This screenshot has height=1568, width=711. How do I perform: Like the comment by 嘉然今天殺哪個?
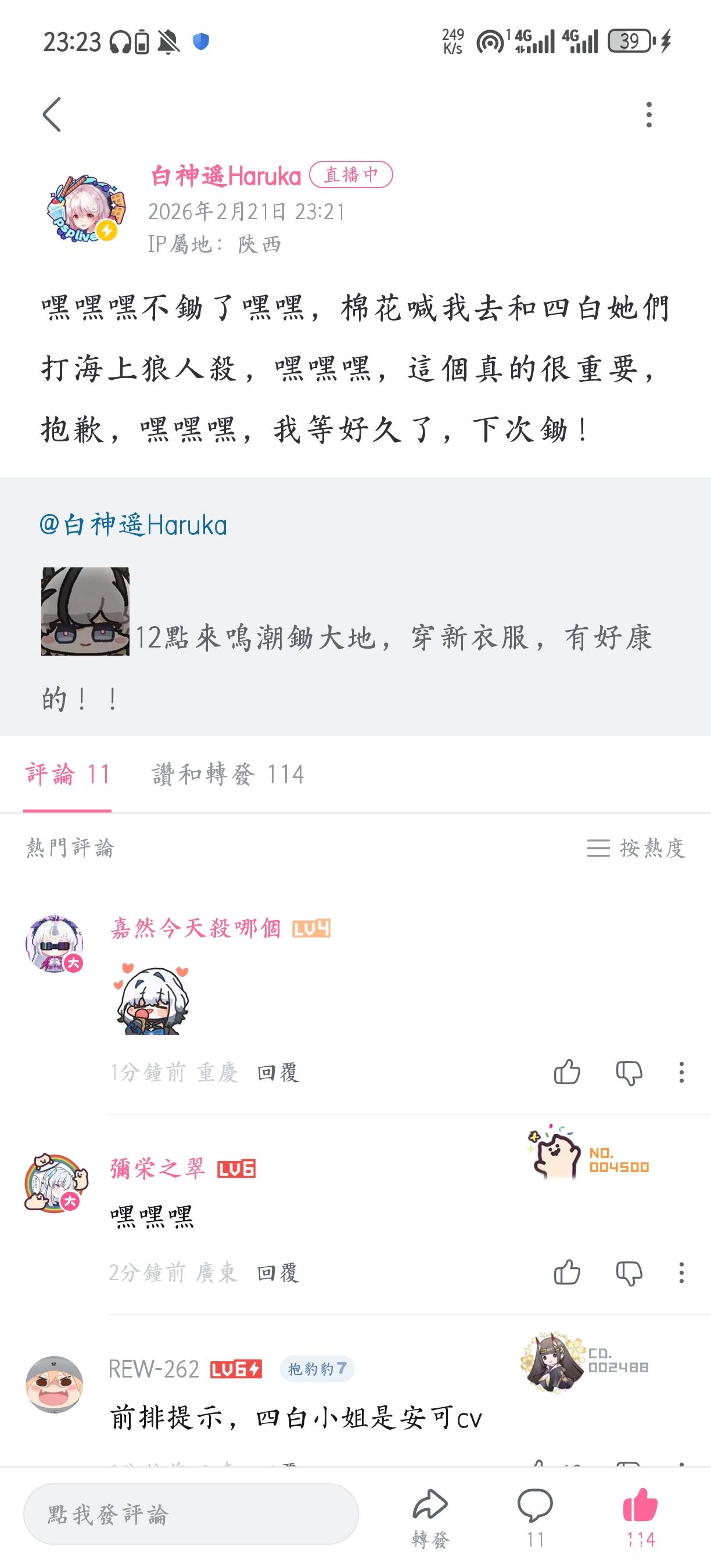point(567,1072)
